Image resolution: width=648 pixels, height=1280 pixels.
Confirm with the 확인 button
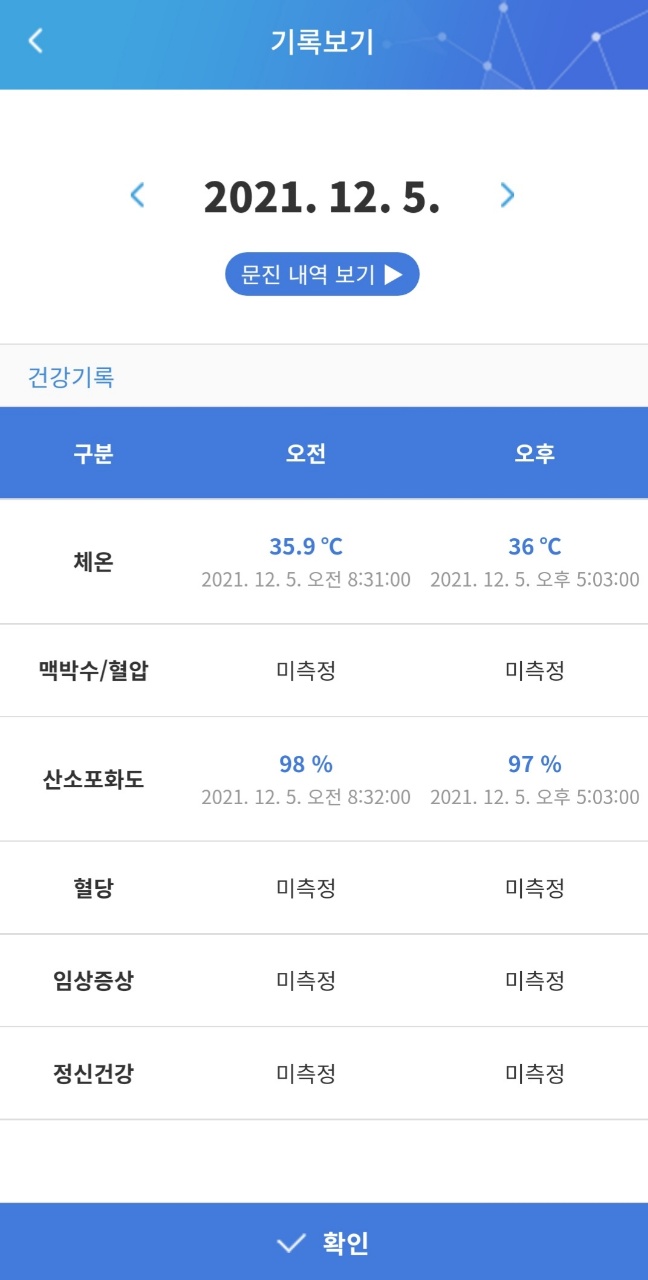tap(324, 1242)
